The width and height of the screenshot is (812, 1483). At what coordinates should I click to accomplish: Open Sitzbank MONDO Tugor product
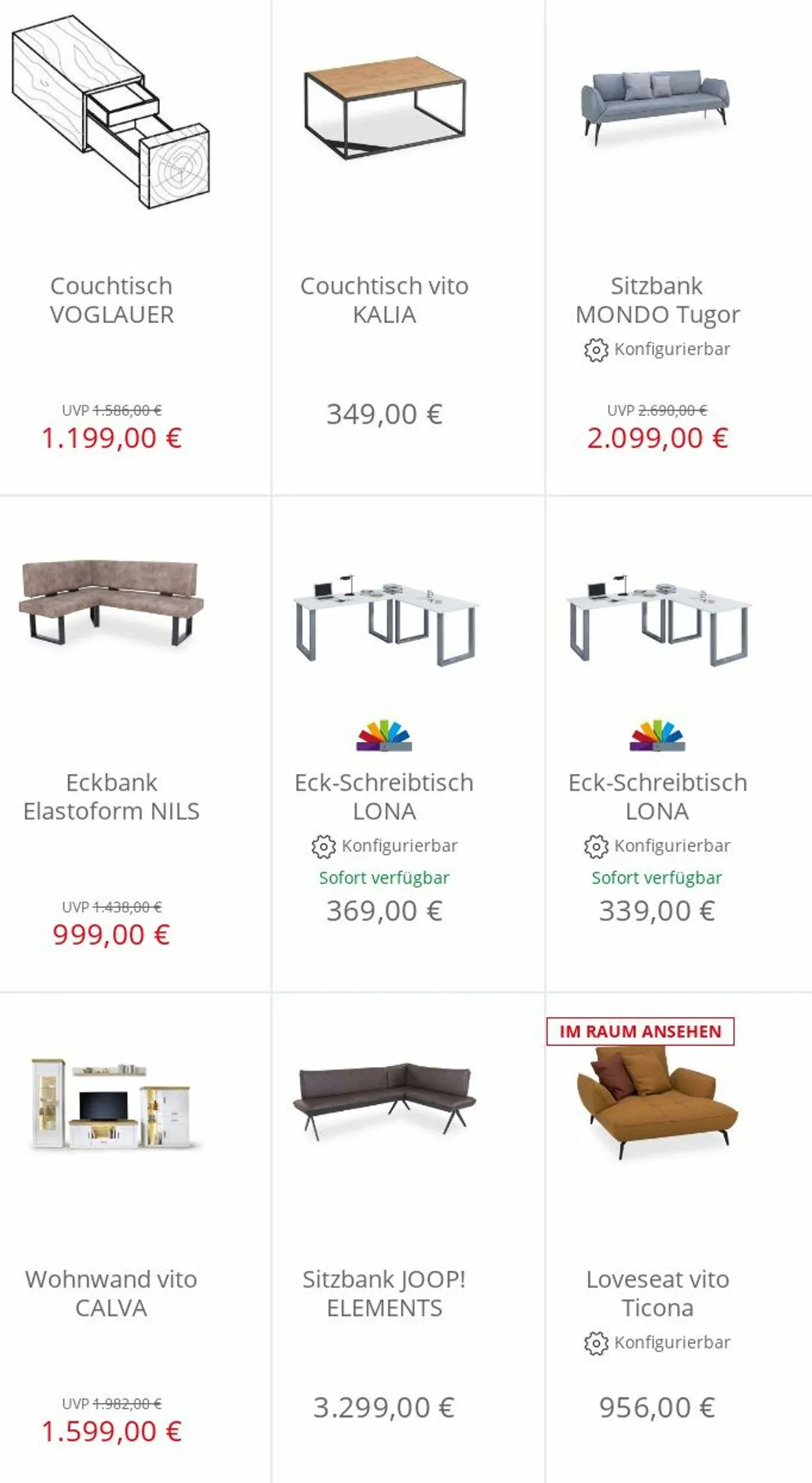tap(679, 247)
